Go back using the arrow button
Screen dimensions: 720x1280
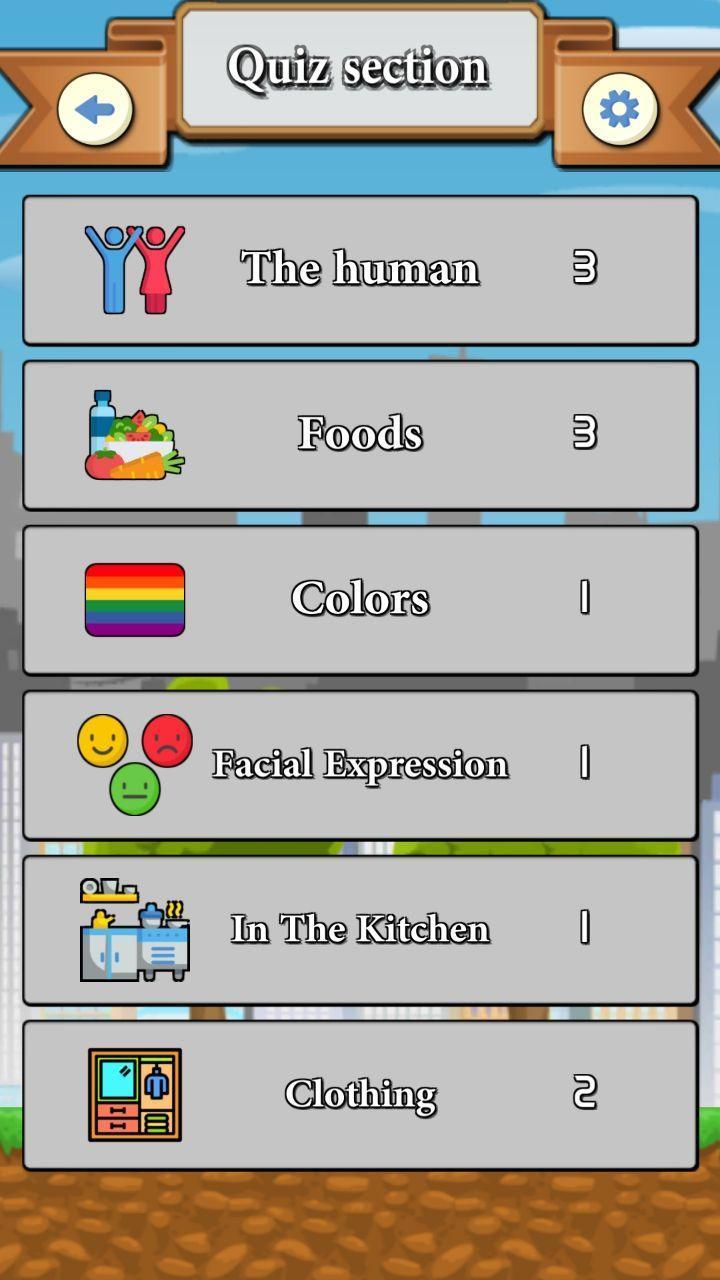(x=95, y=109)
